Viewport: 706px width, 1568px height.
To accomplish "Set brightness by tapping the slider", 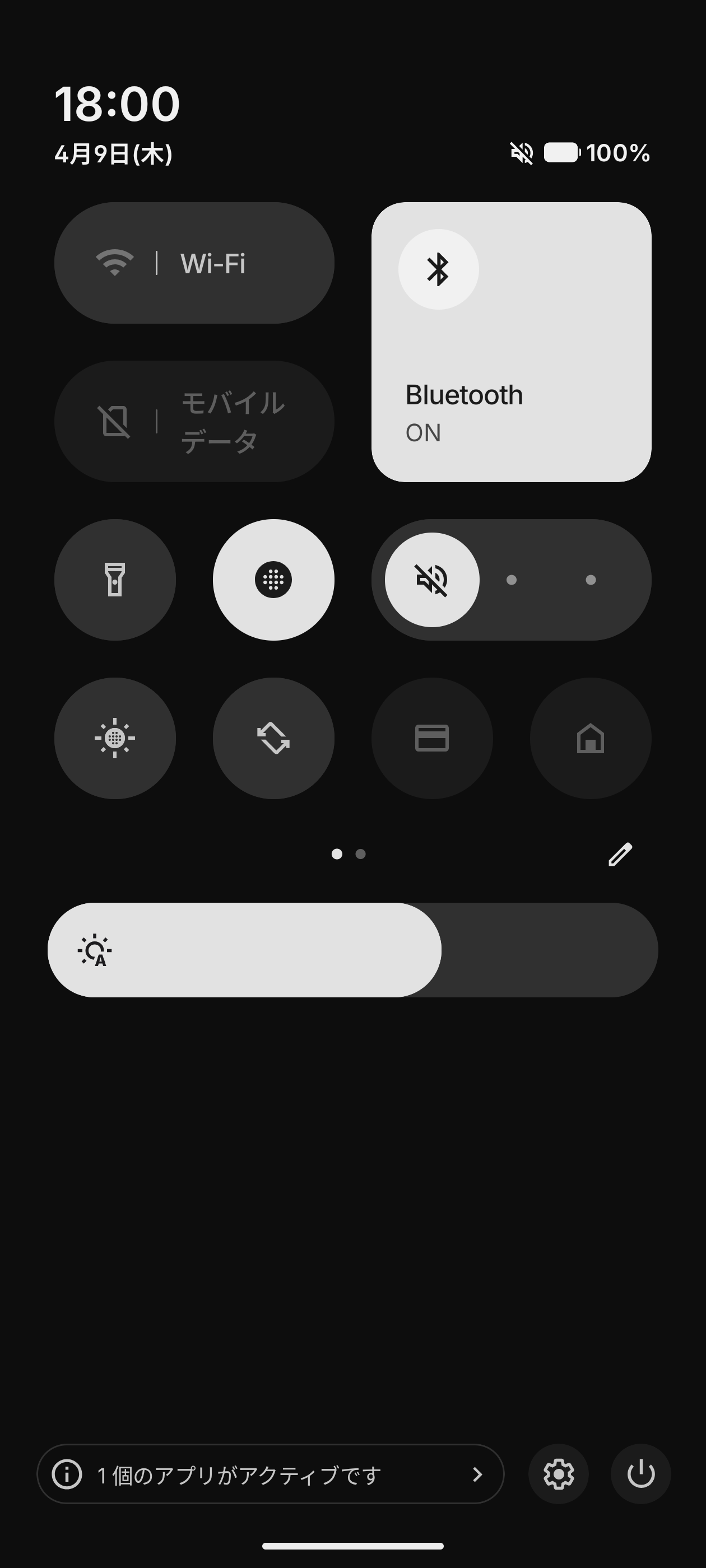I will pyautogui.click(x=352, y=950).
